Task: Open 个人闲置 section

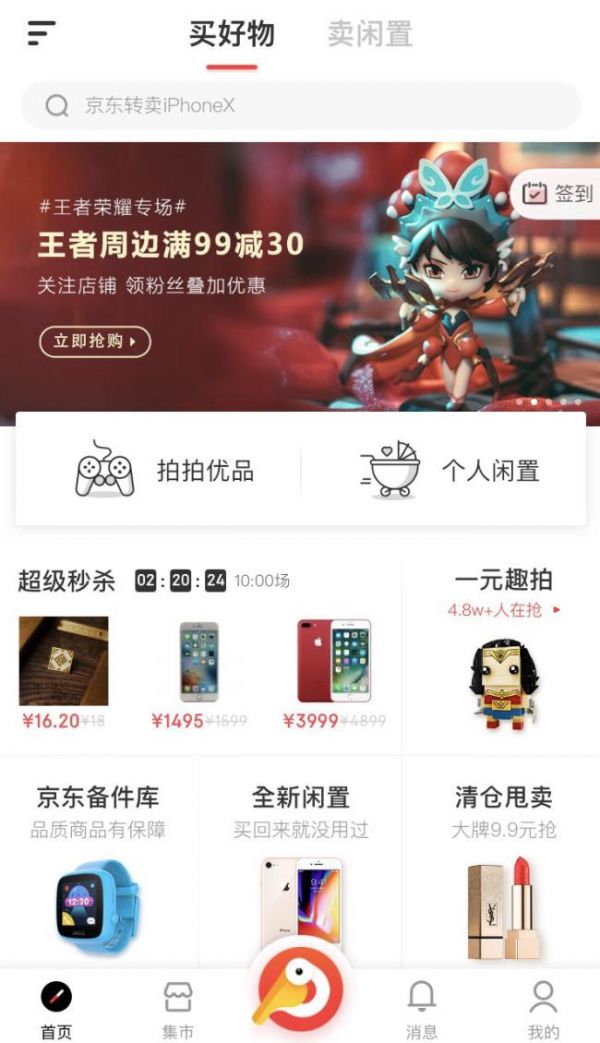Action: click(x=450, y=471)
